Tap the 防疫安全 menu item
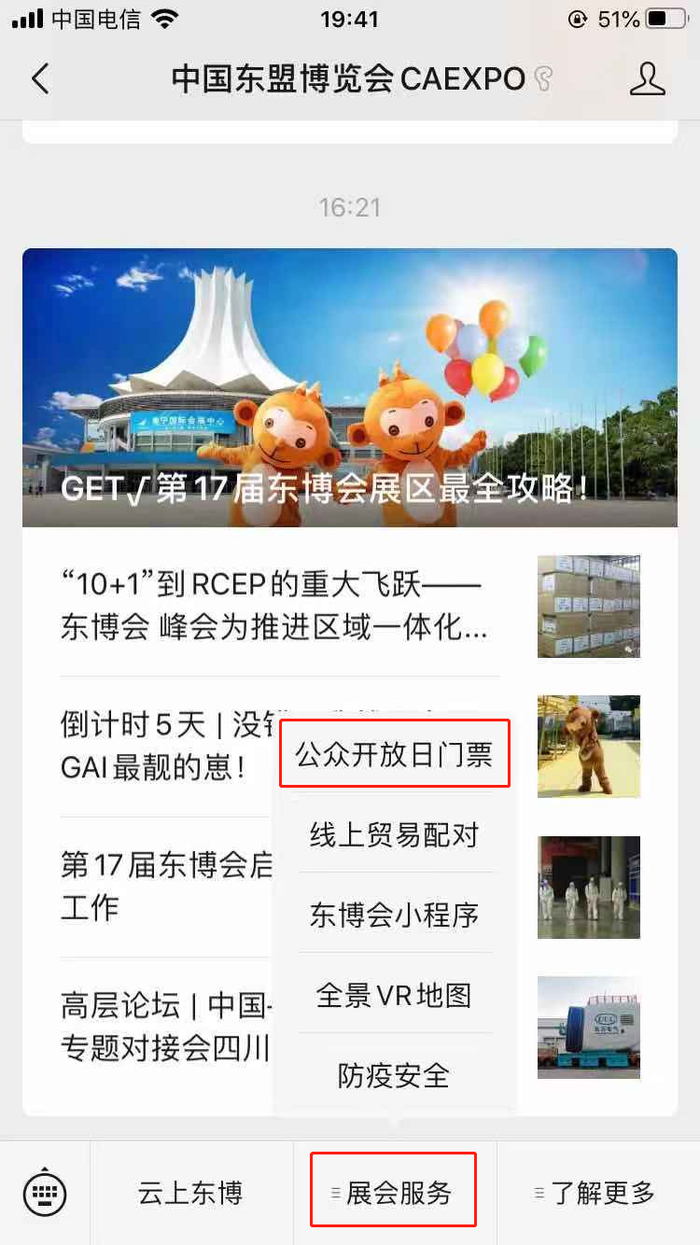The image size is (700, 1245). 394,1075
